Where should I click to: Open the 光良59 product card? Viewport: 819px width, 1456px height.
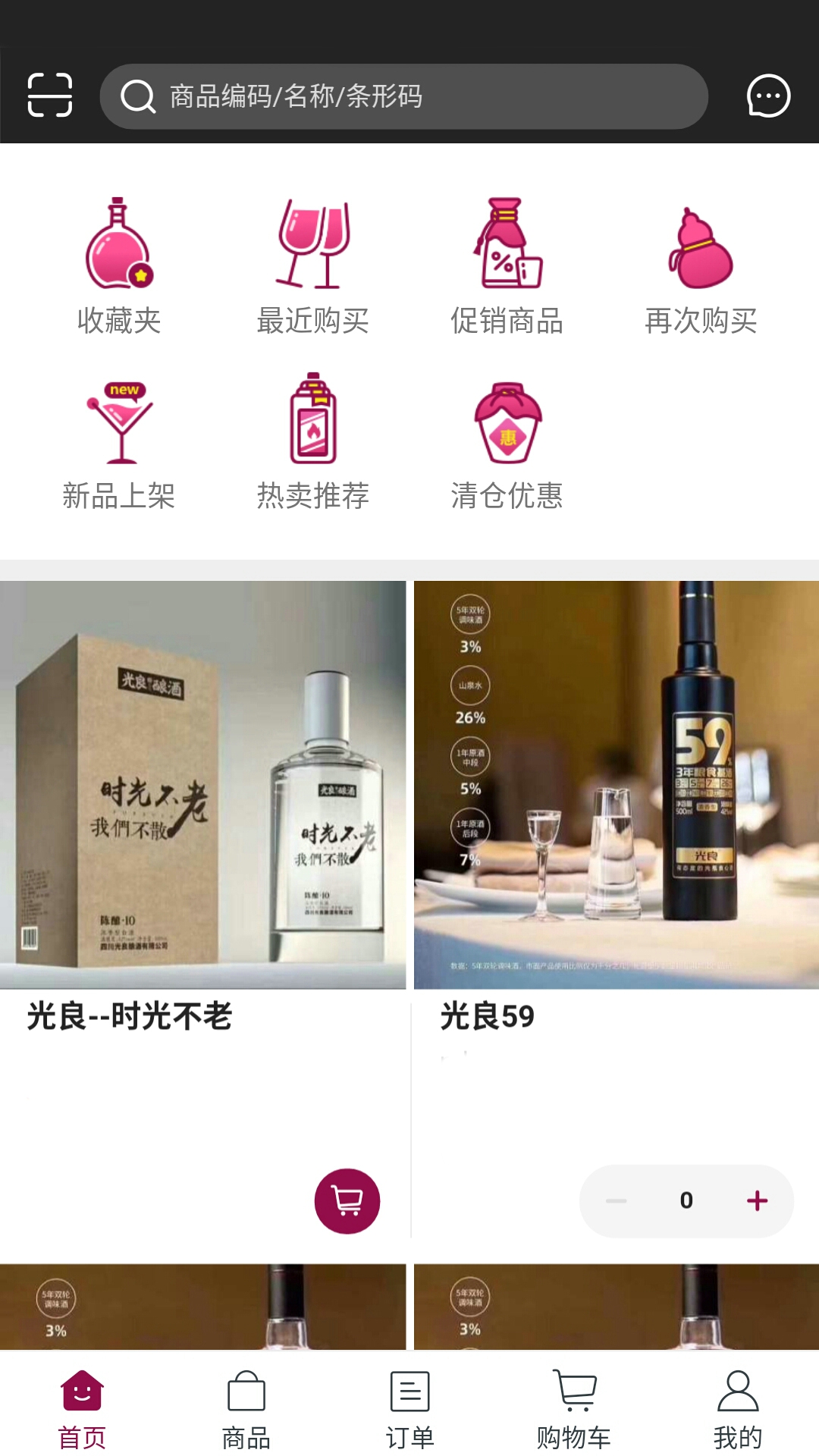616,785
